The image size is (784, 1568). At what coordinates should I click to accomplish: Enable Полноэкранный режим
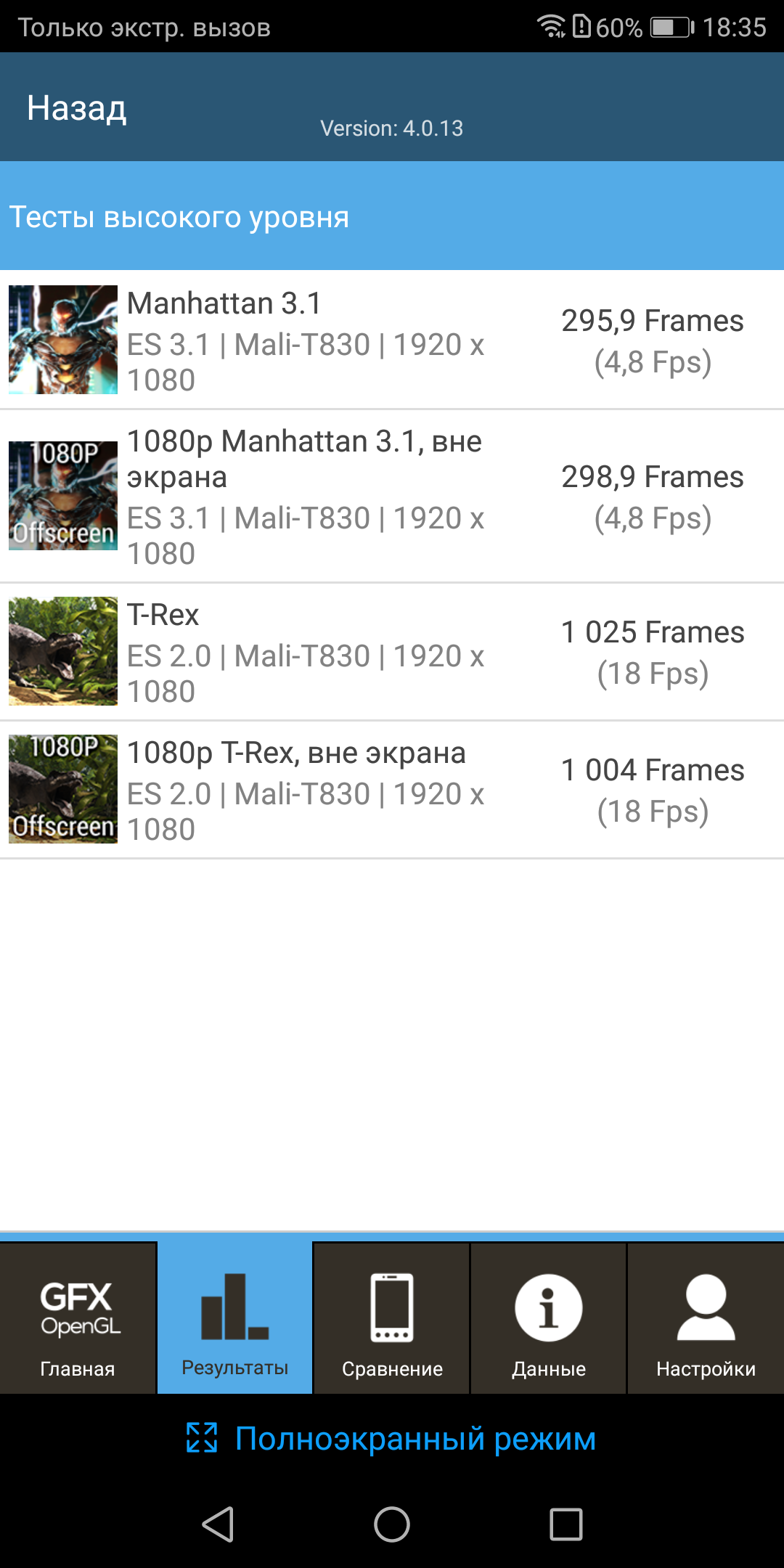tap(392, 1438)
